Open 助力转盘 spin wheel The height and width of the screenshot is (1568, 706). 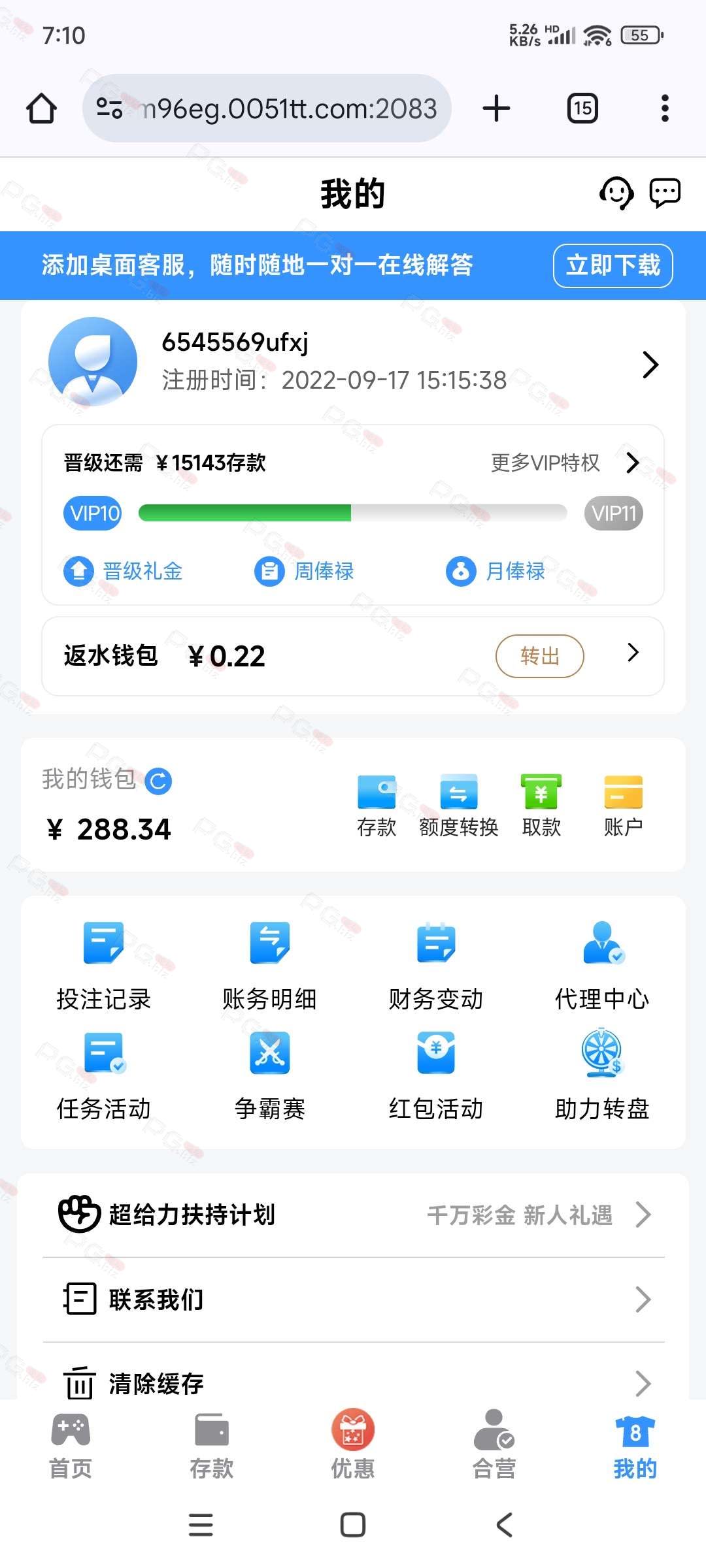pos(601,1076)
